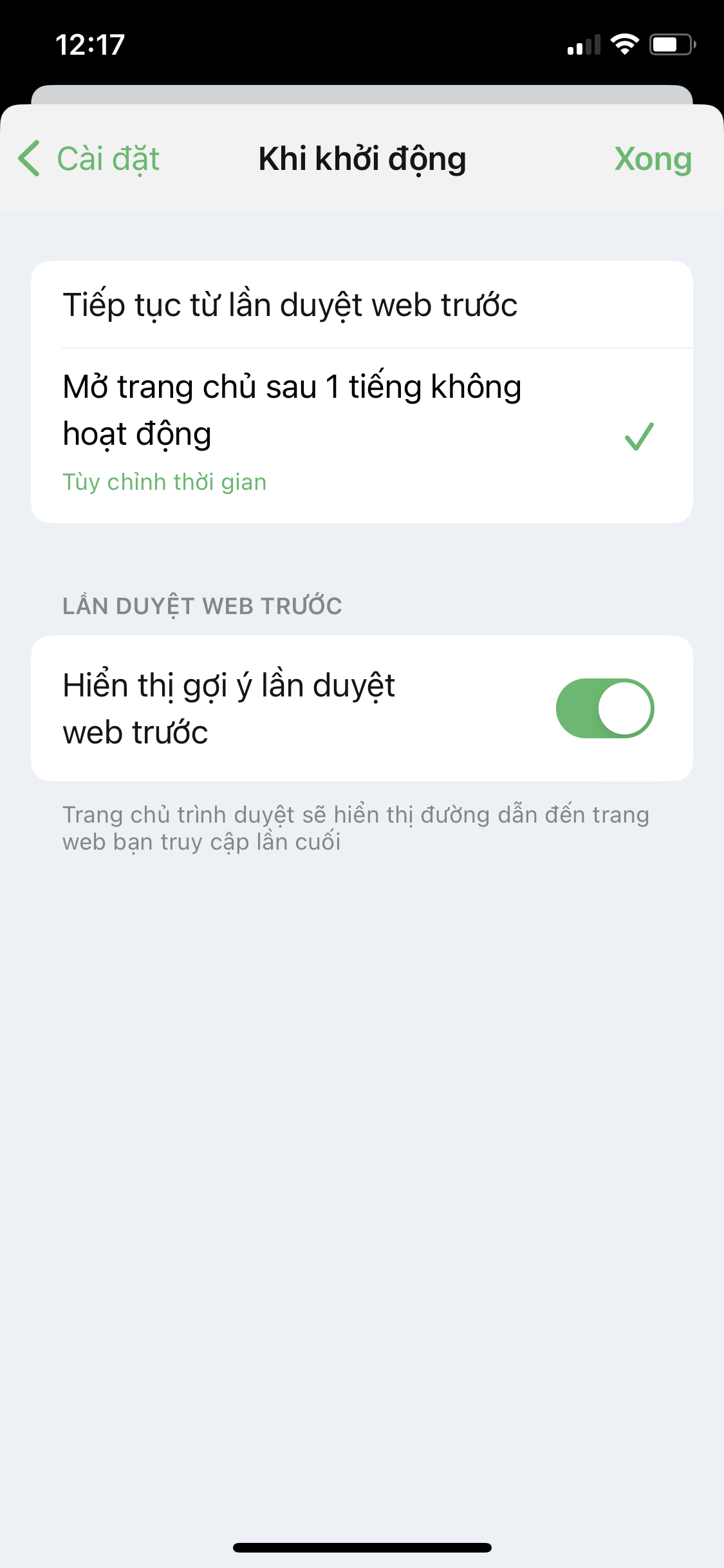Tap Xong to finish
This screenshot has width=724, height=1568.
[x=653, y=159]
